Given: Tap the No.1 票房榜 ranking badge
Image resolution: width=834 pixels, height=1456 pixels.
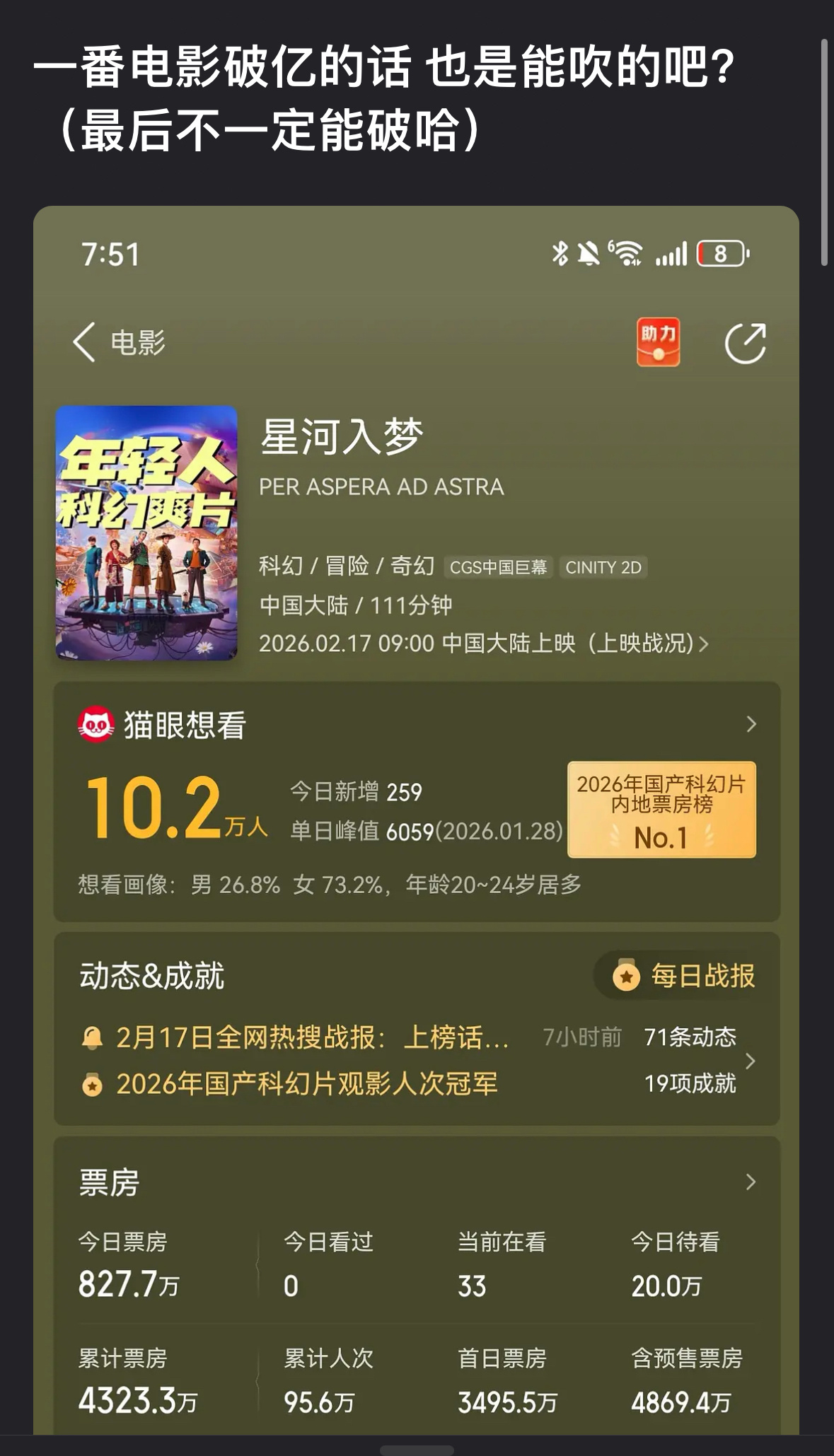Looking at the screenshot, I should coord(661,808).
